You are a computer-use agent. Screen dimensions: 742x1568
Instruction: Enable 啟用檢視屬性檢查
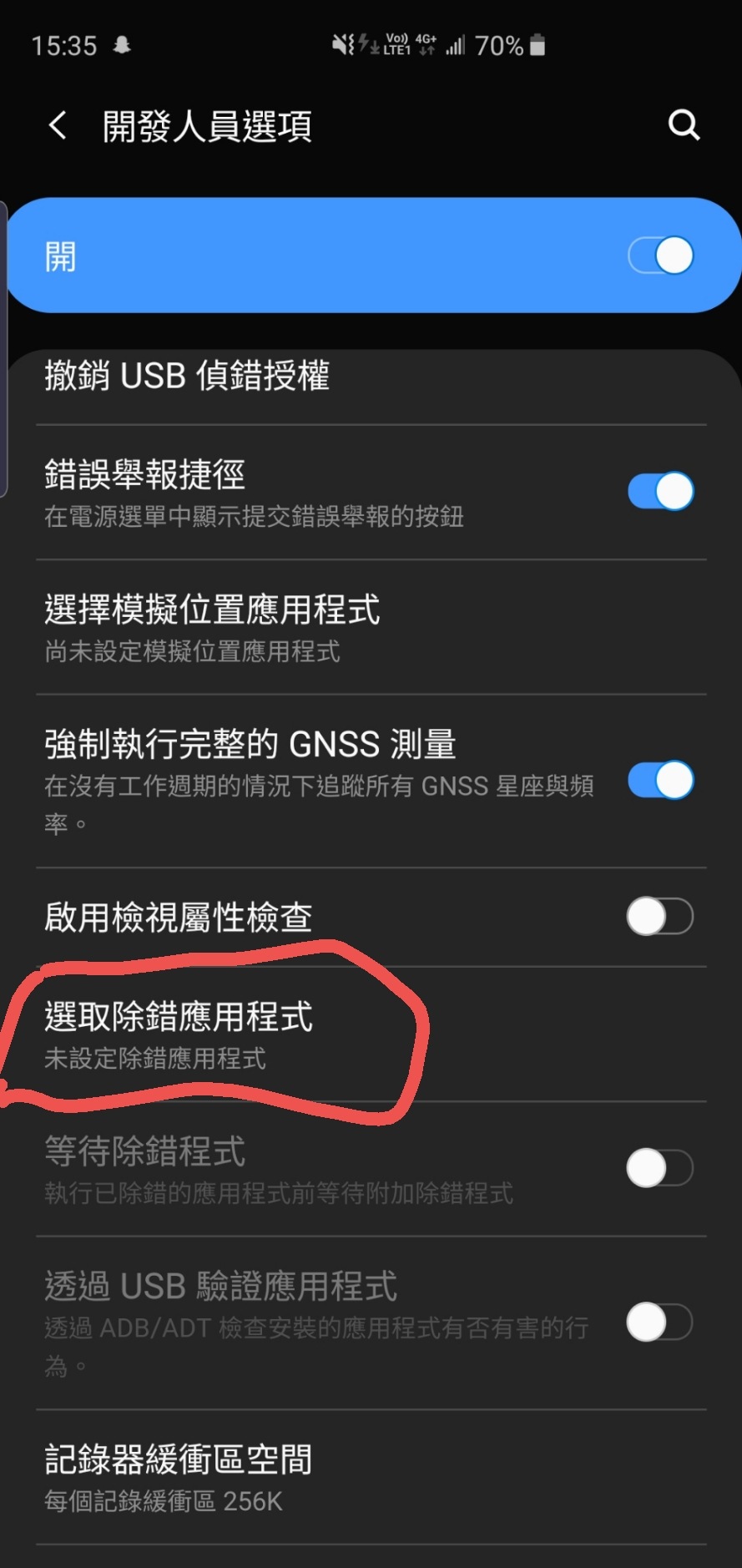click(x=660, y=917)
